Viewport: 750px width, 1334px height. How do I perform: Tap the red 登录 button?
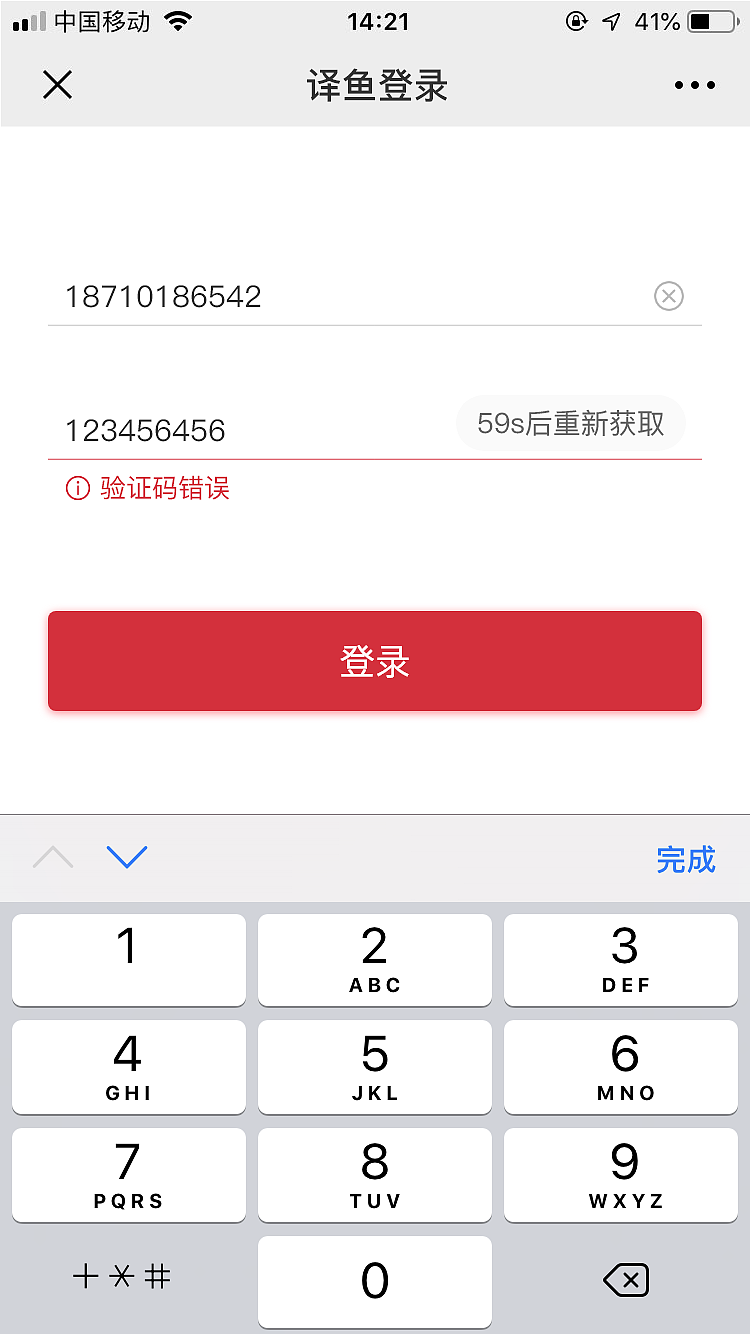coord(375,661)
